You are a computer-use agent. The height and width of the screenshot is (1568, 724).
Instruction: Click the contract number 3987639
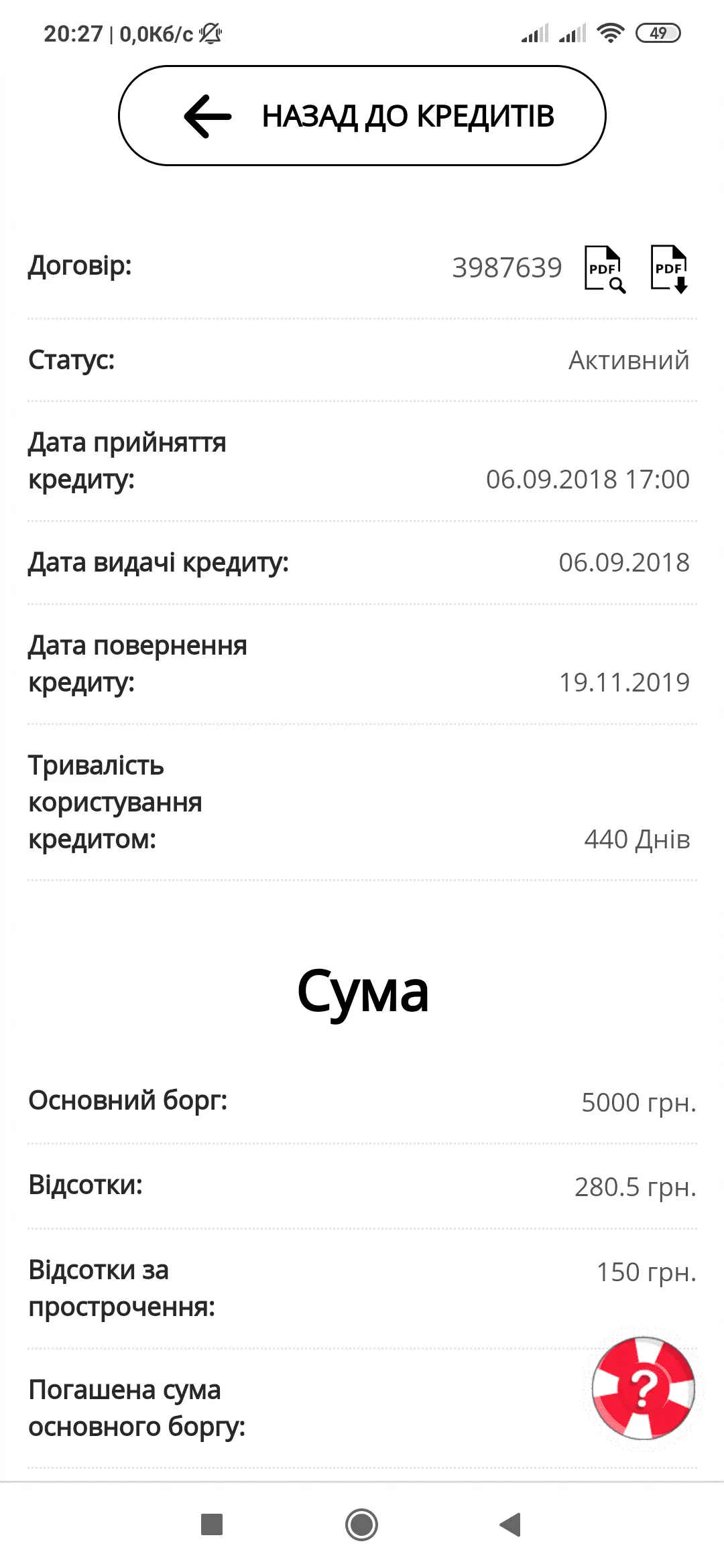[507, 267]
